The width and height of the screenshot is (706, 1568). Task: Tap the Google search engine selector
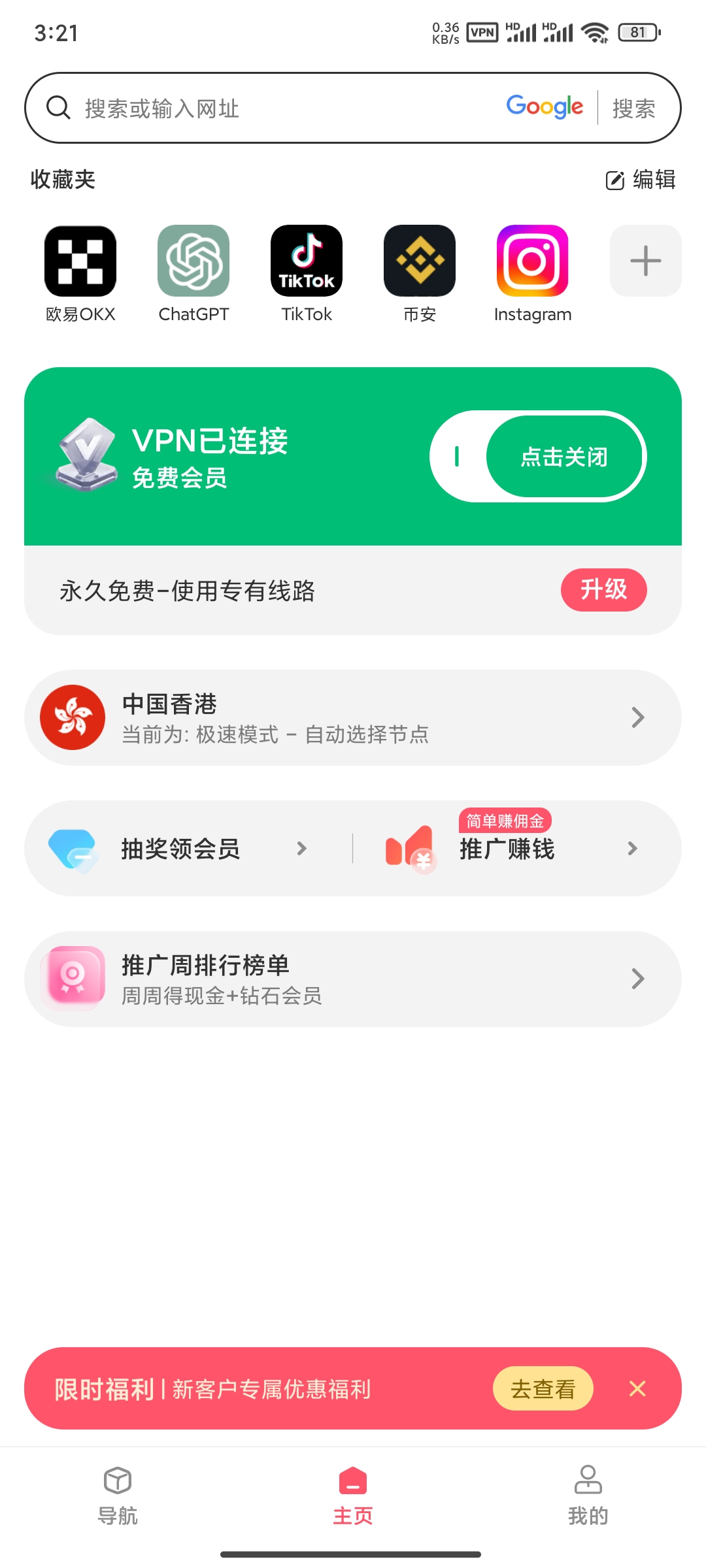(545, 107)
